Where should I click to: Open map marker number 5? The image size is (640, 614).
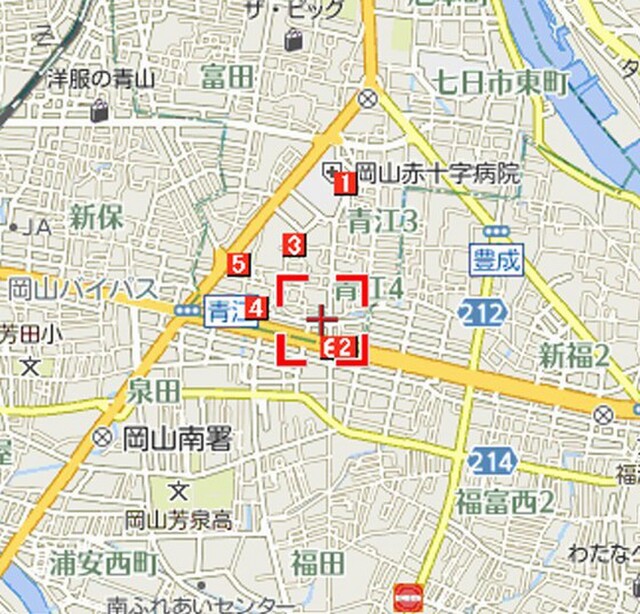238,265
